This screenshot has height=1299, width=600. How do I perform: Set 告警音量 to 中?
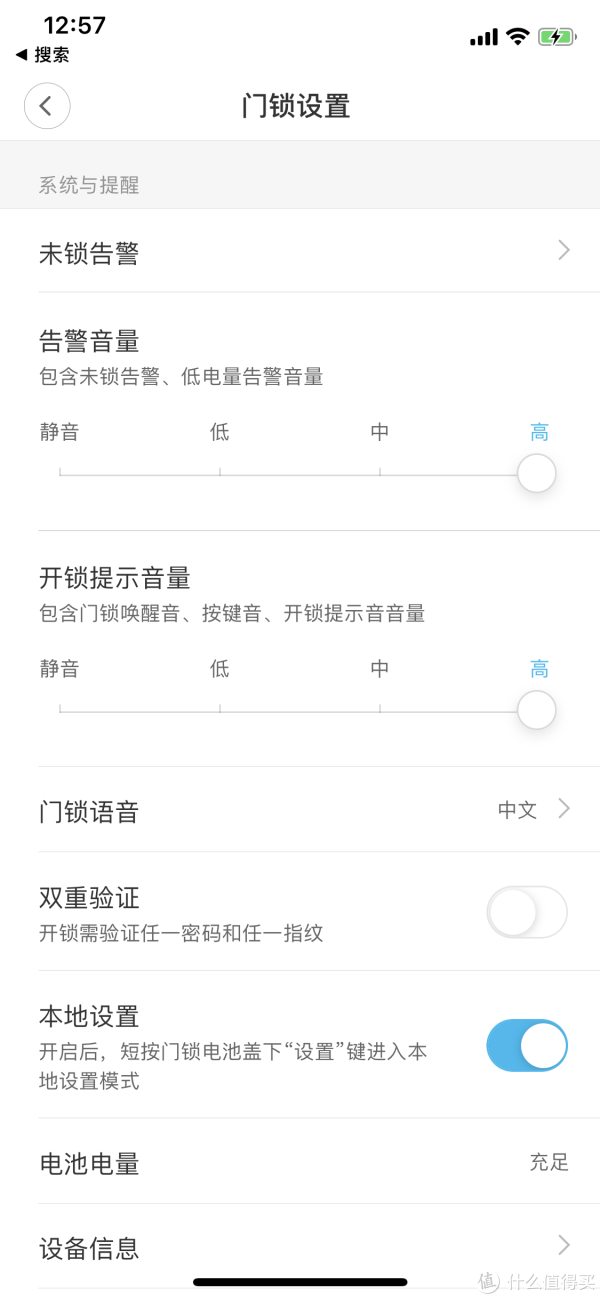(380, 433)
